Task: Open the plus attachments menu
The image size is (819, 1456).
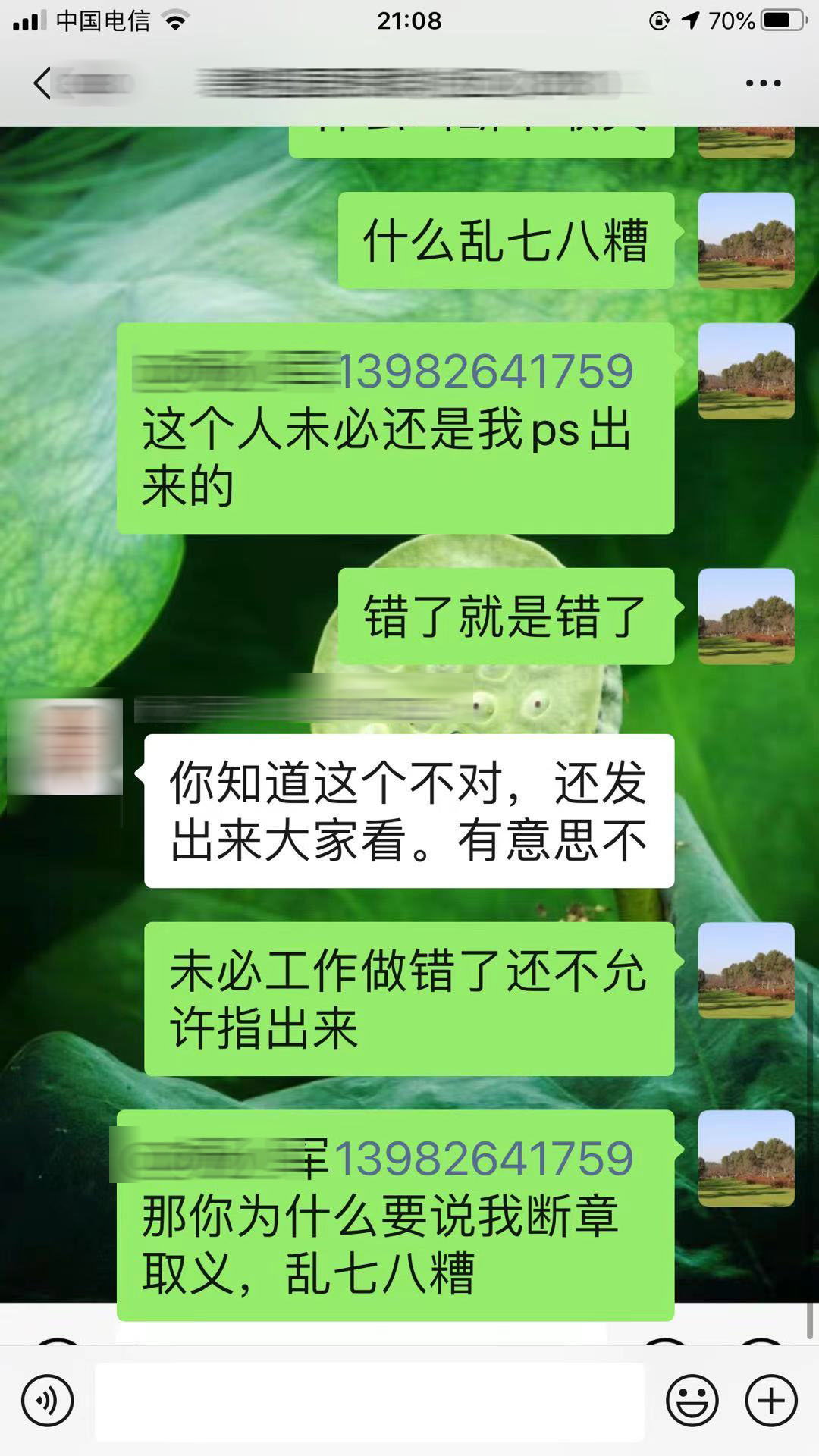Action: pyautogui.click(x=771, y=1401)
